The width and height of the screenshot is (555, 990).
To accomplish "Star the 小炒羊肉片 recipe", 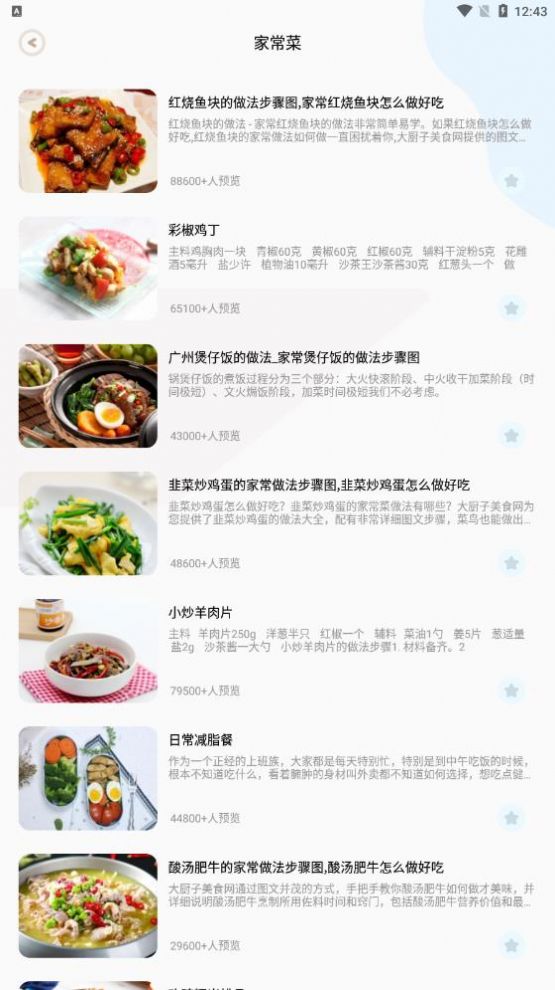I will click(x=511, y=691).
